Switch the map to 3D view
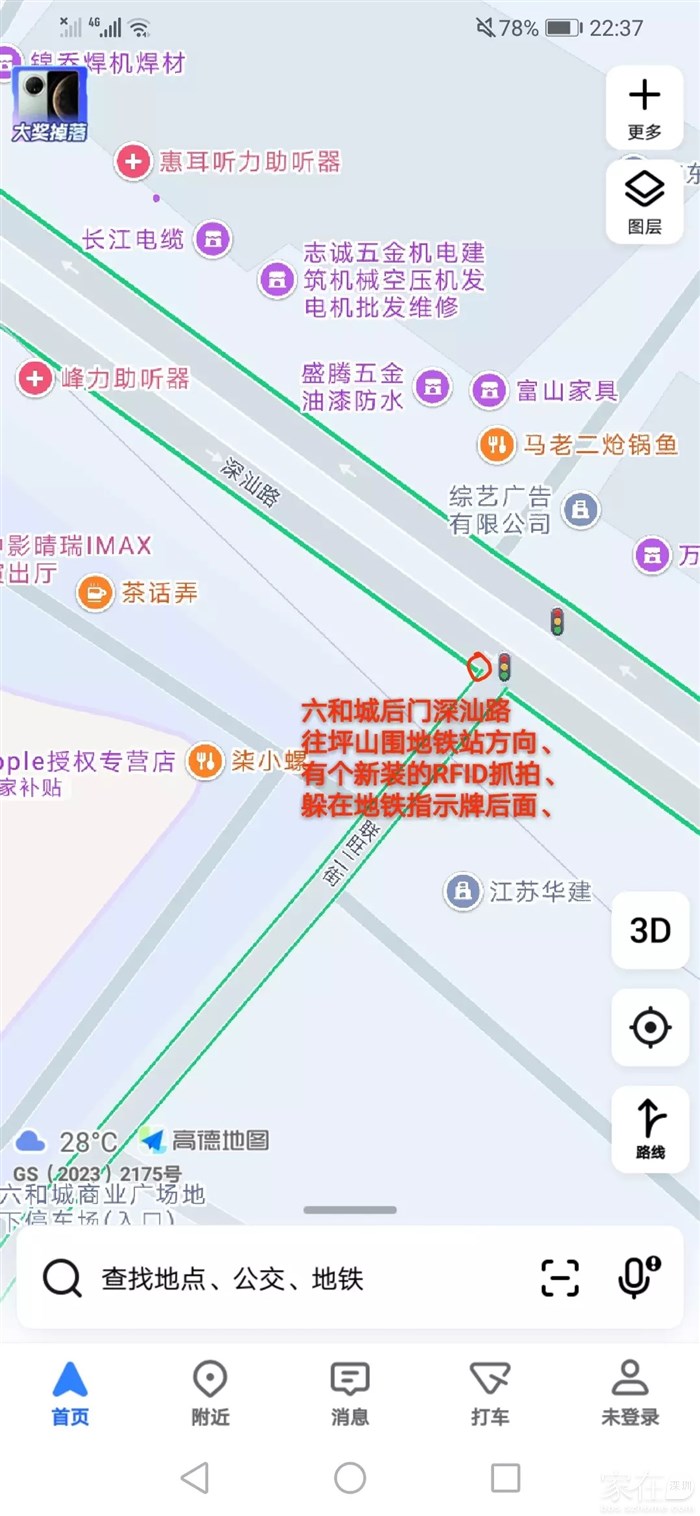 650,931
